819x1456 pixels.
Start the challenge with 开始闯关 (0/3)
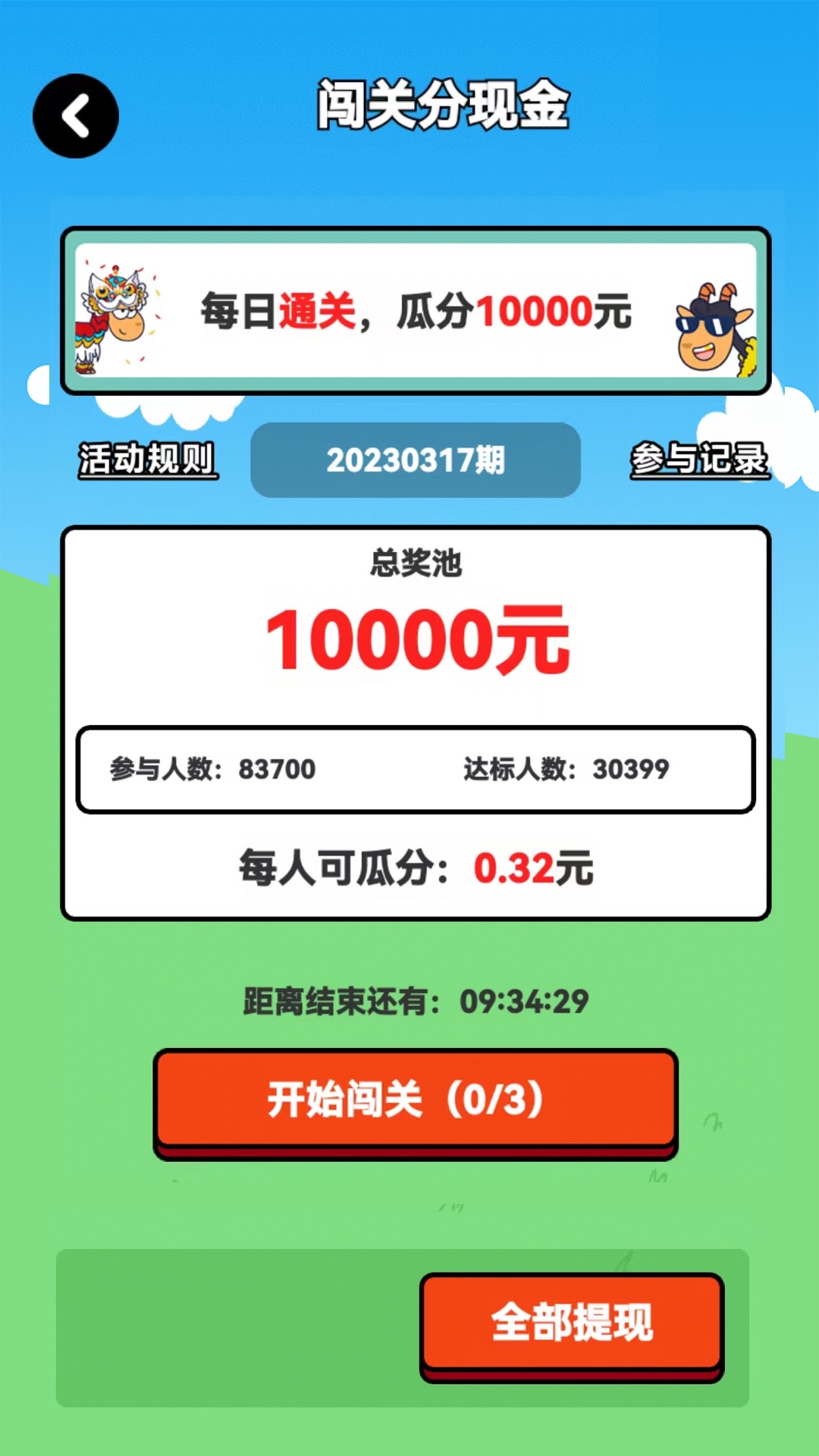click(x=415, y=1100)
